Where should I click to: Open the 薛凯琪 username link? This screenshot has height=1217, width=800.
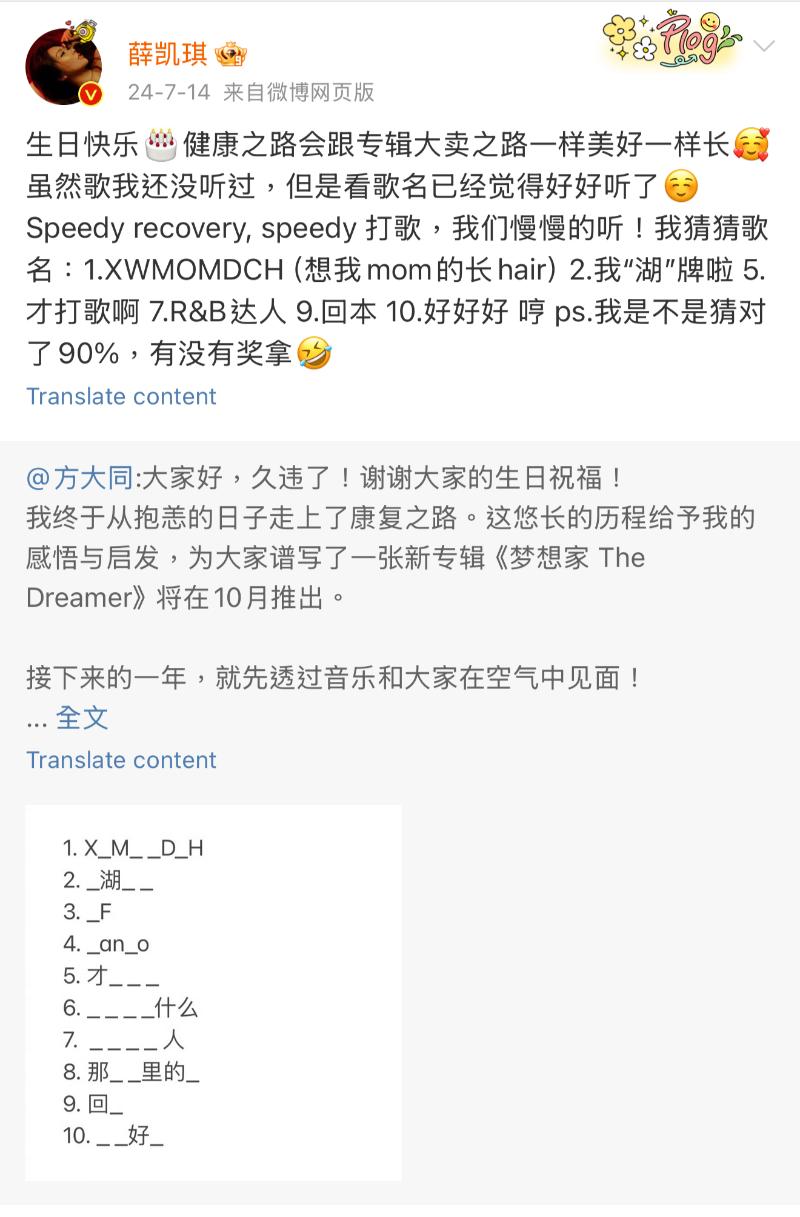click(x=168, y=53)
